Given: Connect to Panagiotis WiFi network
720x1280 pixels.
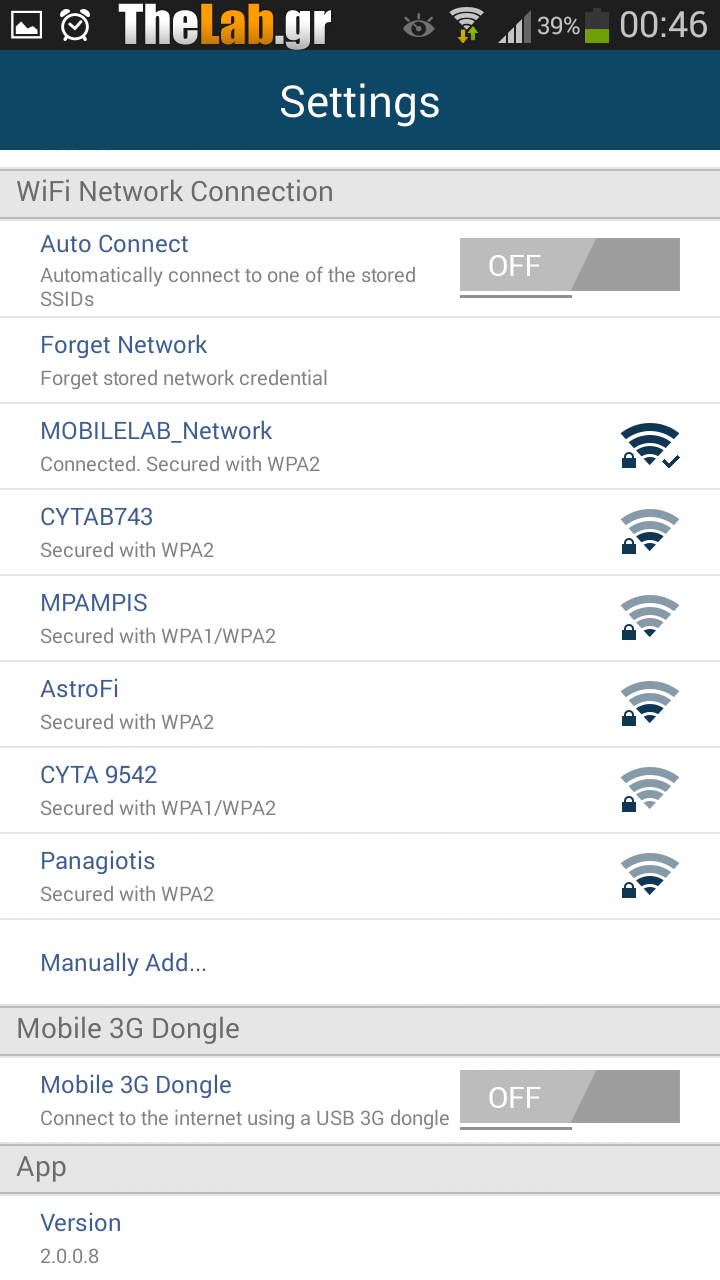Looking at the screenshot, I should 360,877.
